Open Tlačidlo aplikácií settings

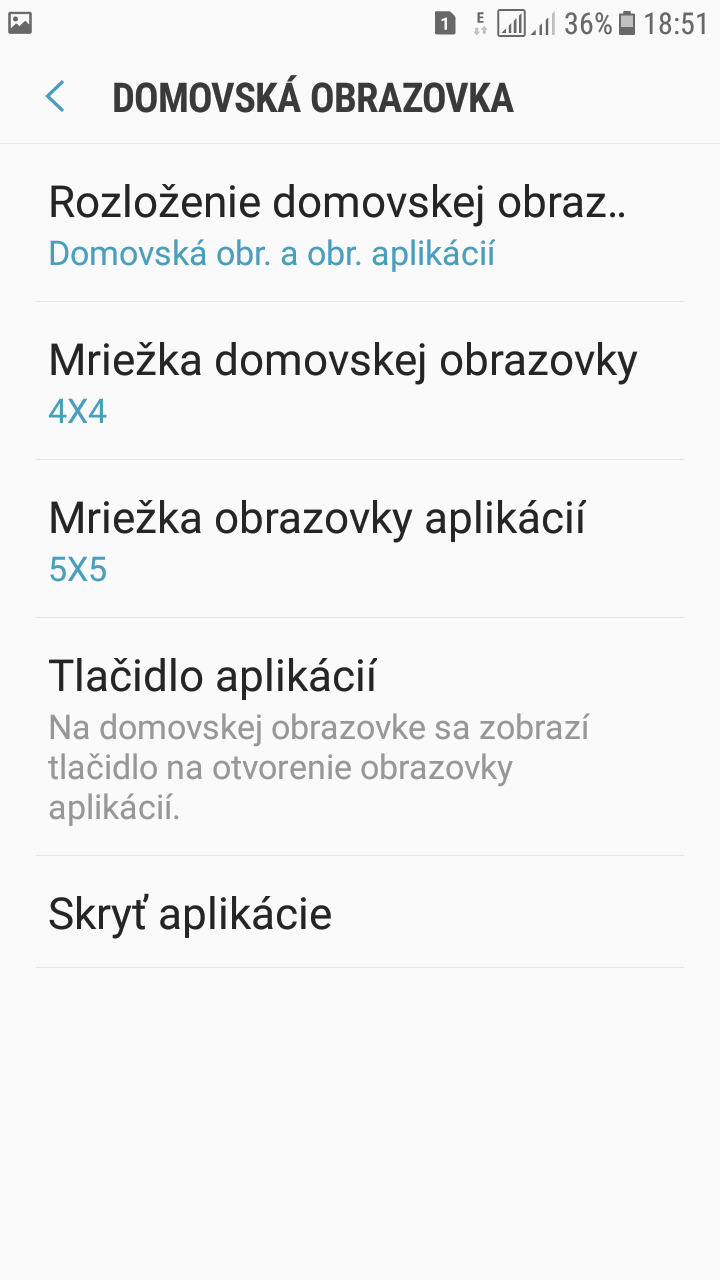click(x=360, y=737)
